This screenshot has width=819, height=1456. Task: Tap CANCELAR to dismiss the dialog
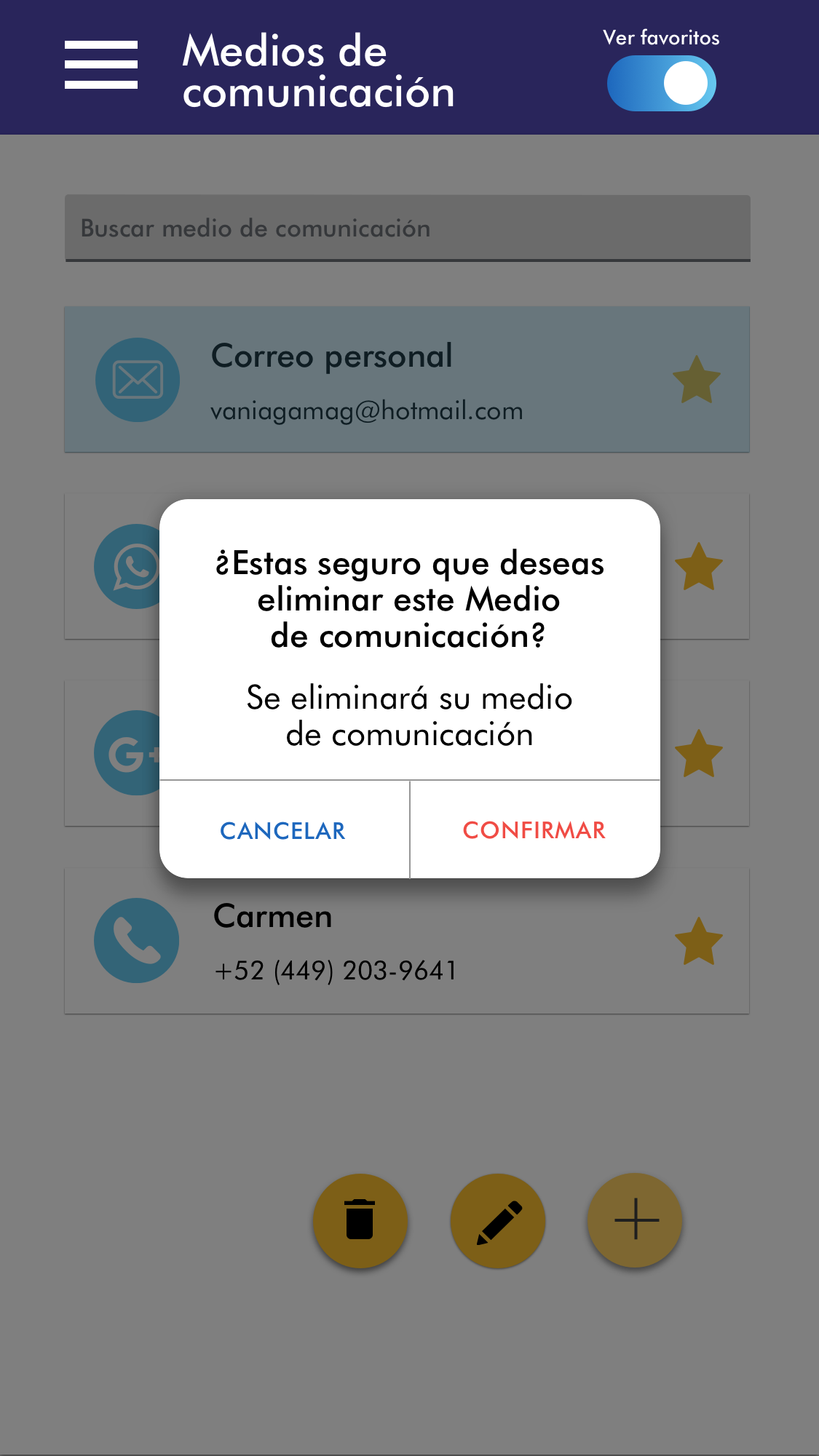pos(283,830)
